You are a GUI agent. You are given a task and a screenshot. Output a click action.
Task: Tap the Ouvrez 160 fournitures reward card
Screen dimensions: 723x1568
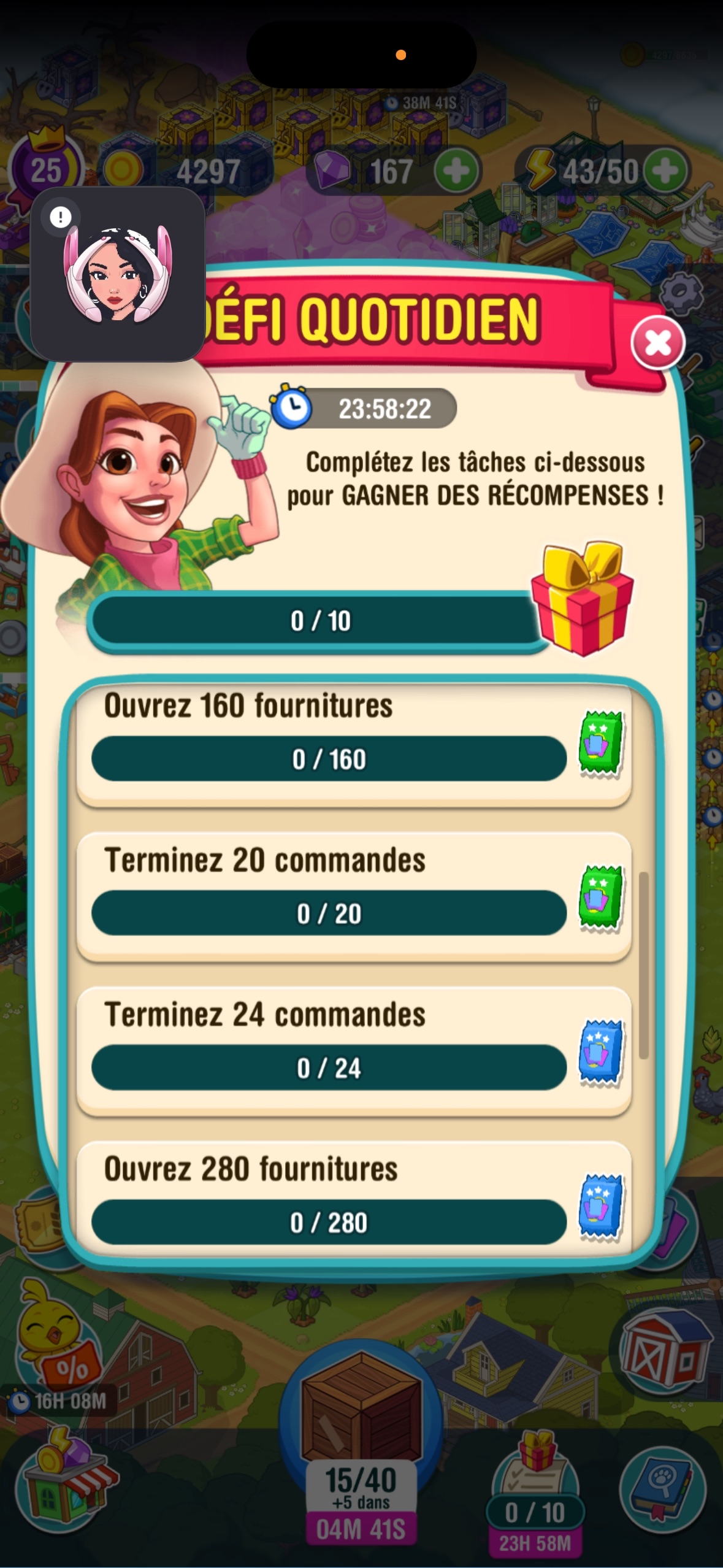(x=600, y=744)
